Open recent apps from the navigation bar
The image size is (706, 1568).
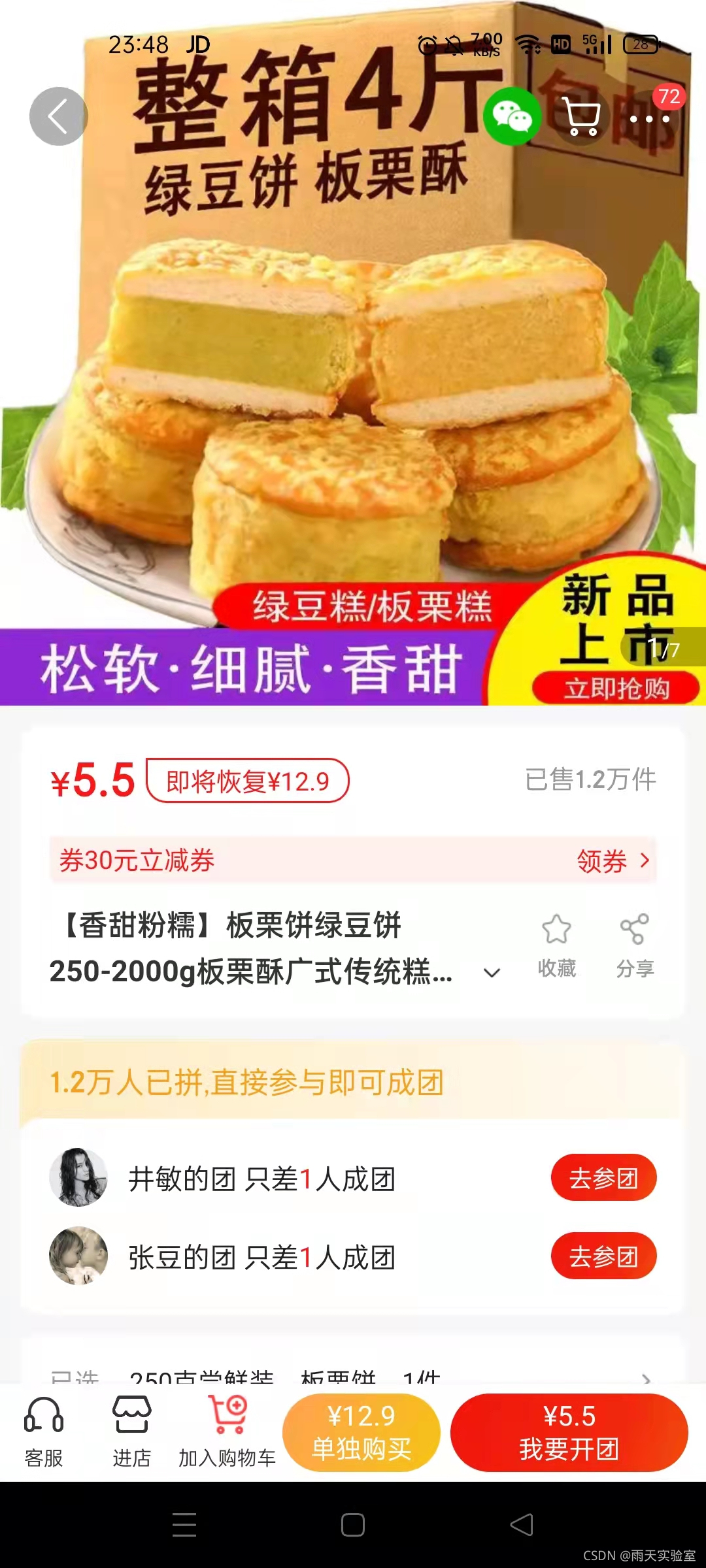[x=184, y=1525]
